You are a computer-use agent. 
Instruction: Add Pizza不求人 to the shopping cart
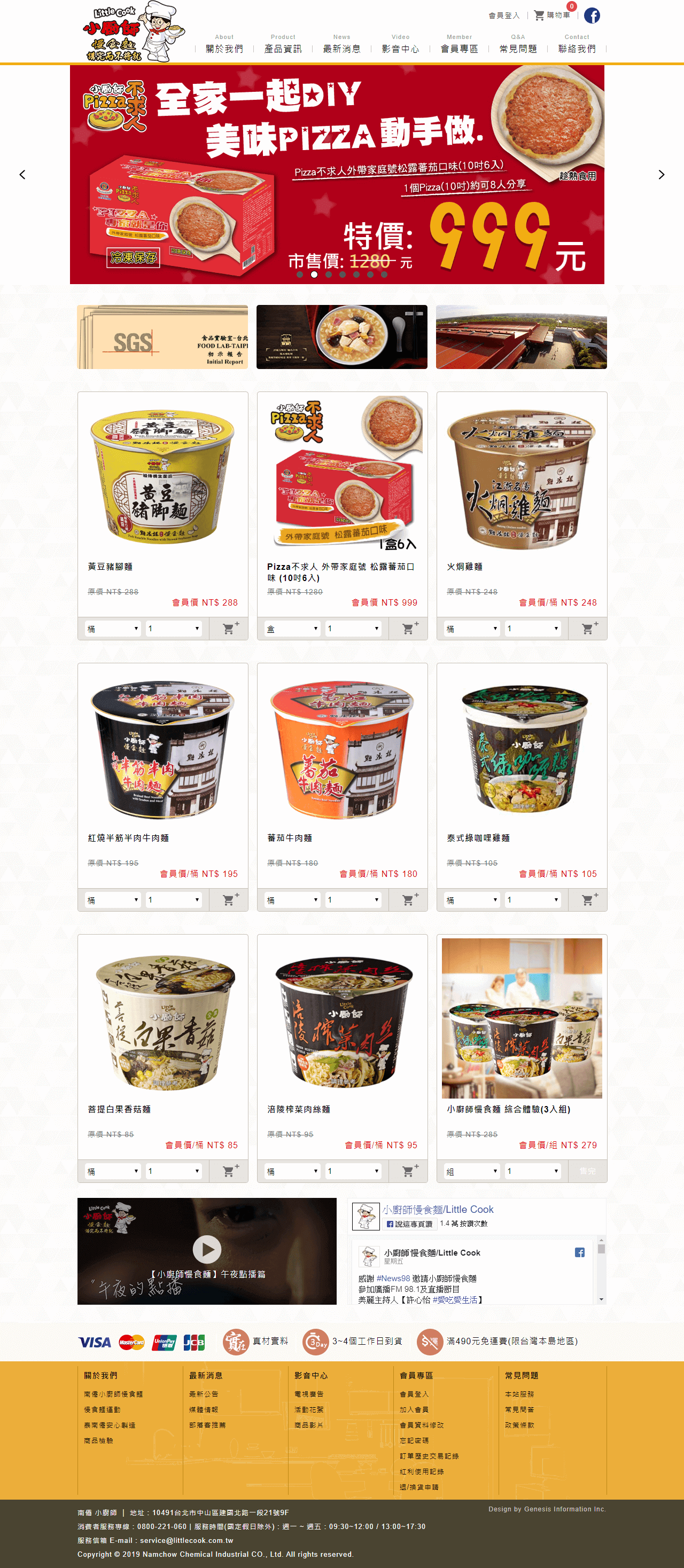click(408, 629)
